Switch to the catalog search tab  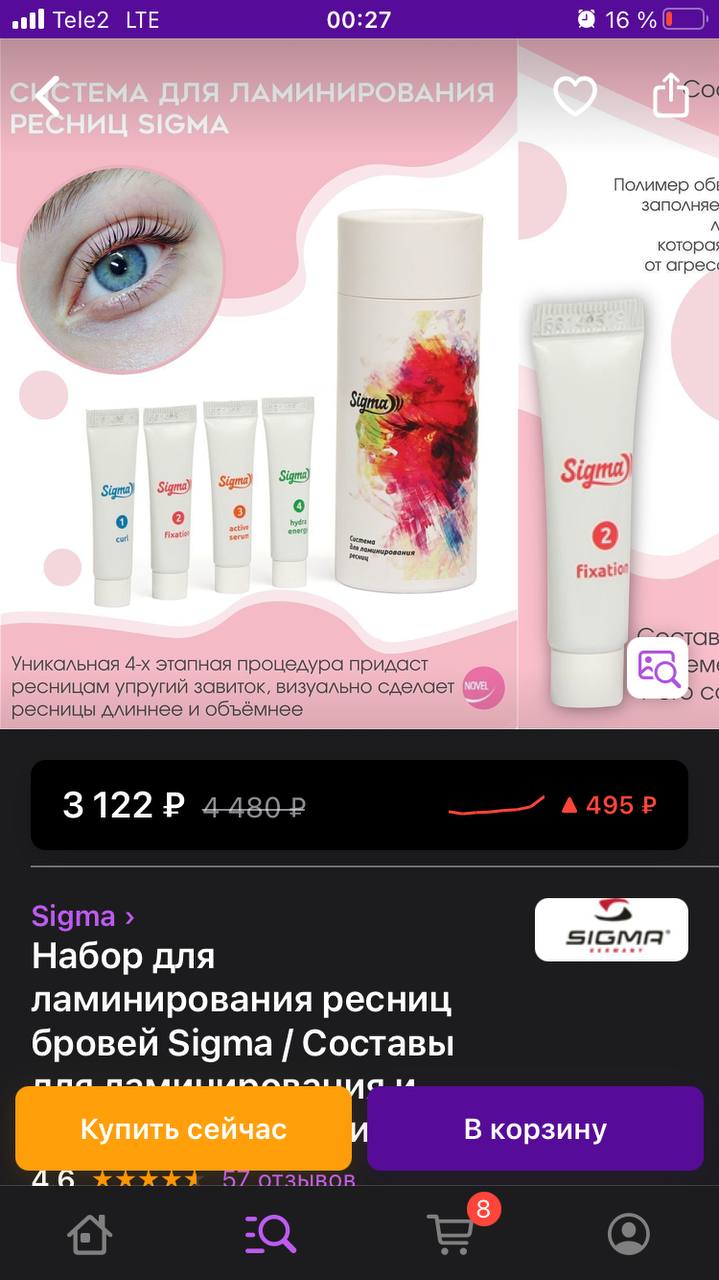[270, 1234]
